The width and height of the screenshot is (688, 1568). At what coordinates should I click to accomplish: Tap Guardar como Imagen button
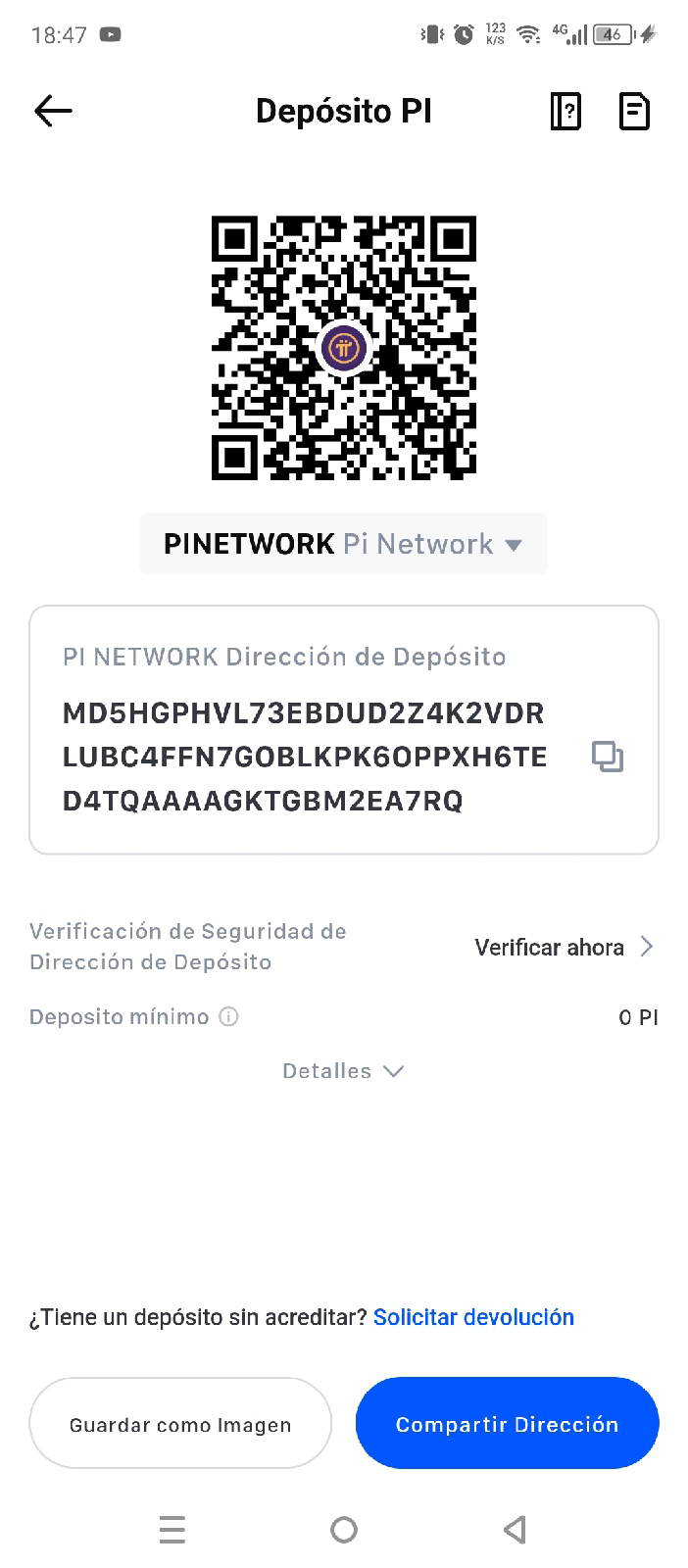[x=180, y=1424]
